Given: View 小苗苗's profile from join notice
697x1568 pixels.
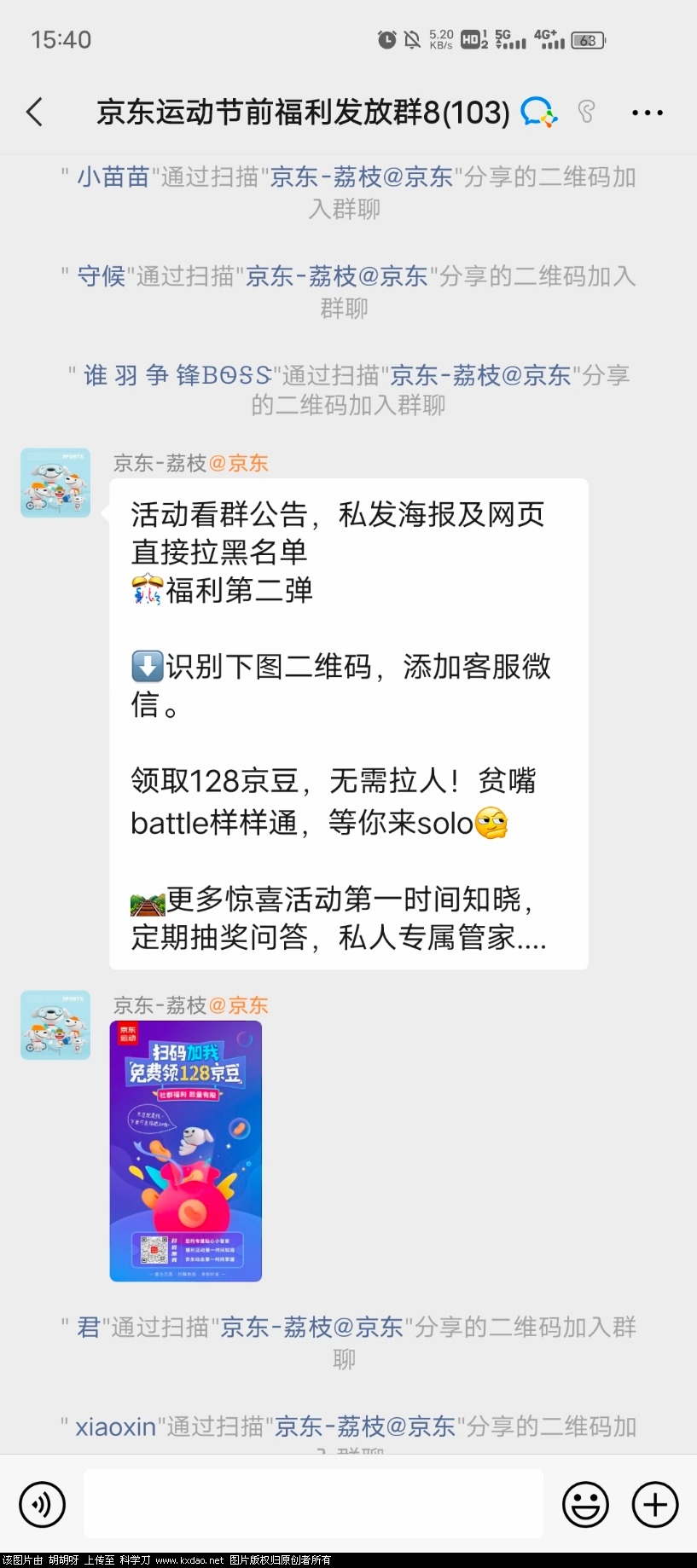Looking at the screenshot, I should pyautogui.click(x=113, y=177).
